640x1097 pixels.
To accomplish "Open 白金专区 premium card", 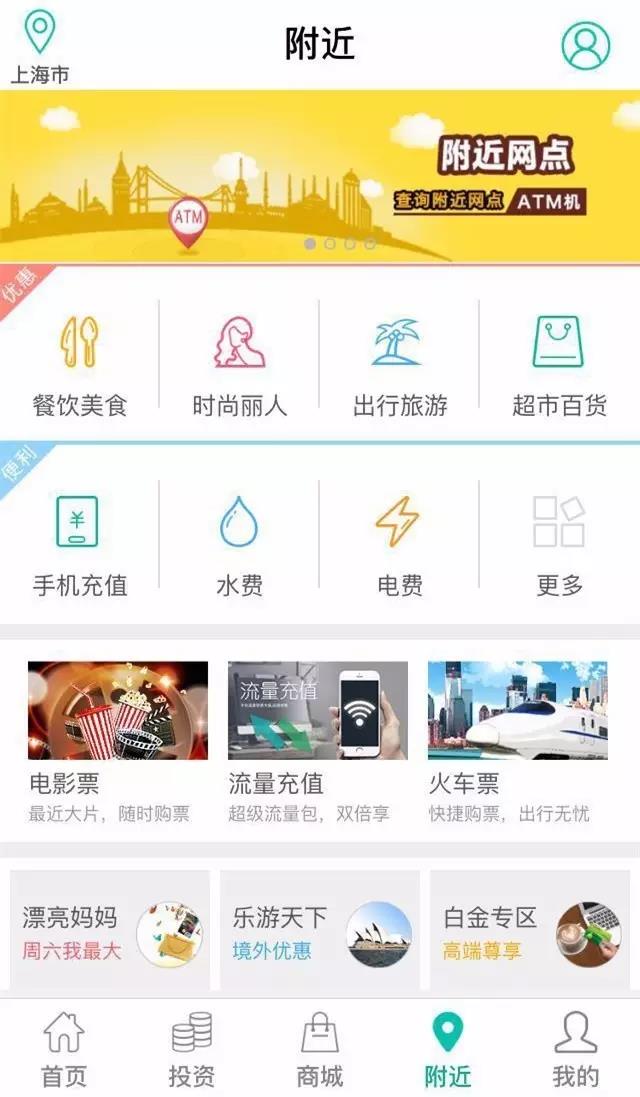I will pos(530,932).
